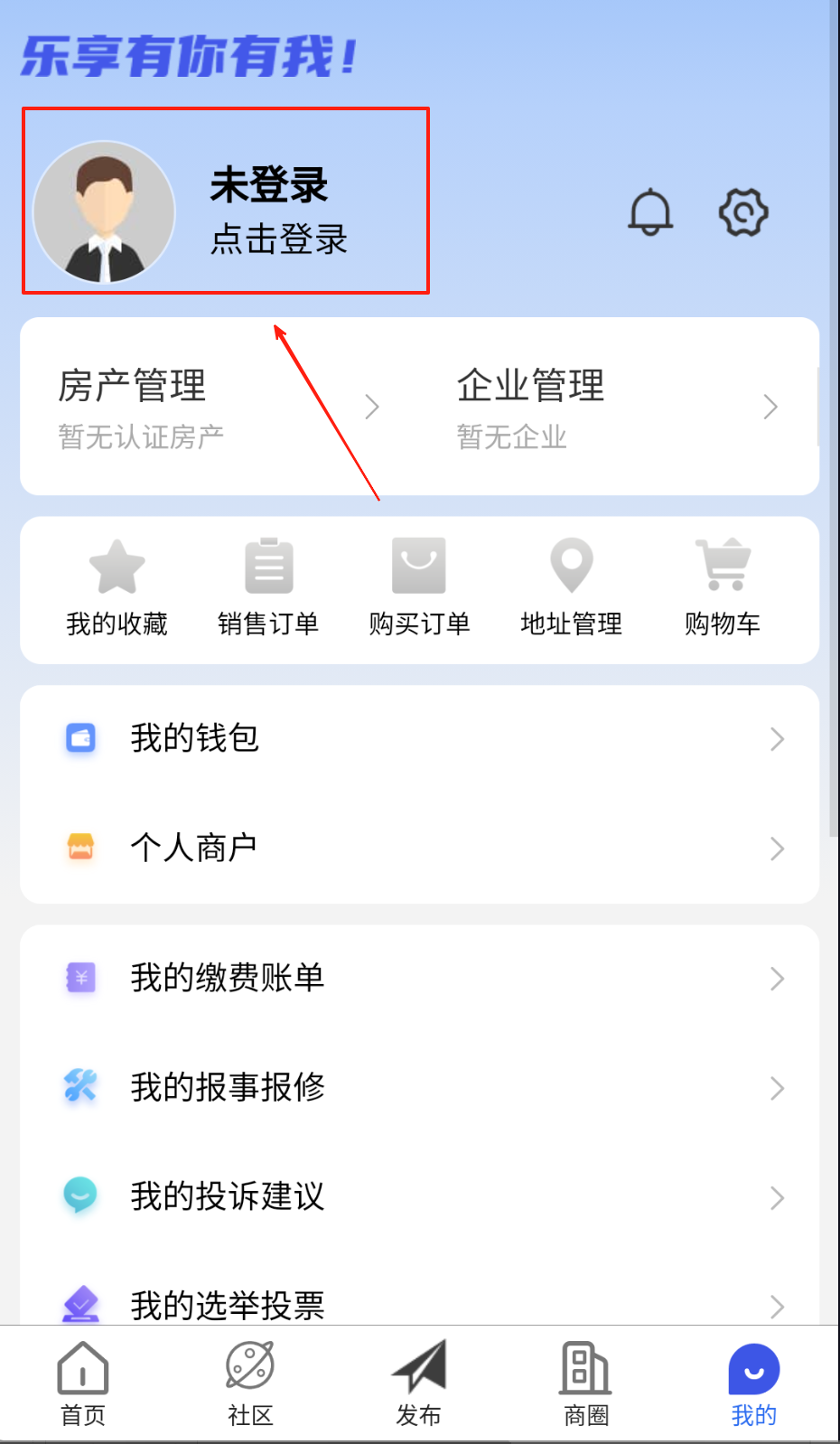
Task: Switch to the 商圈 business district tab
Action: (586, 1384)
